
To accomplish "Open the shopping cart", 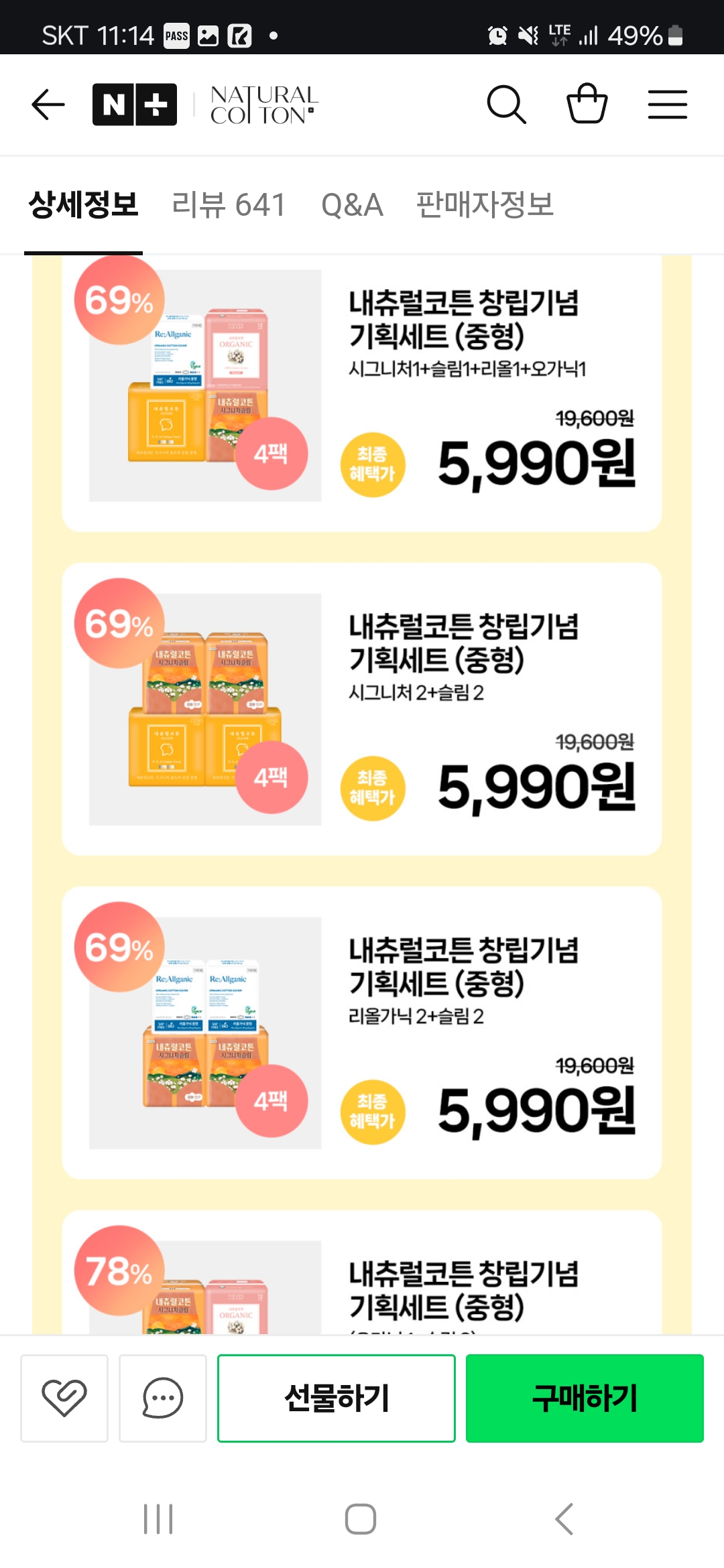I will pyautogui.click(x=587, y=103).
